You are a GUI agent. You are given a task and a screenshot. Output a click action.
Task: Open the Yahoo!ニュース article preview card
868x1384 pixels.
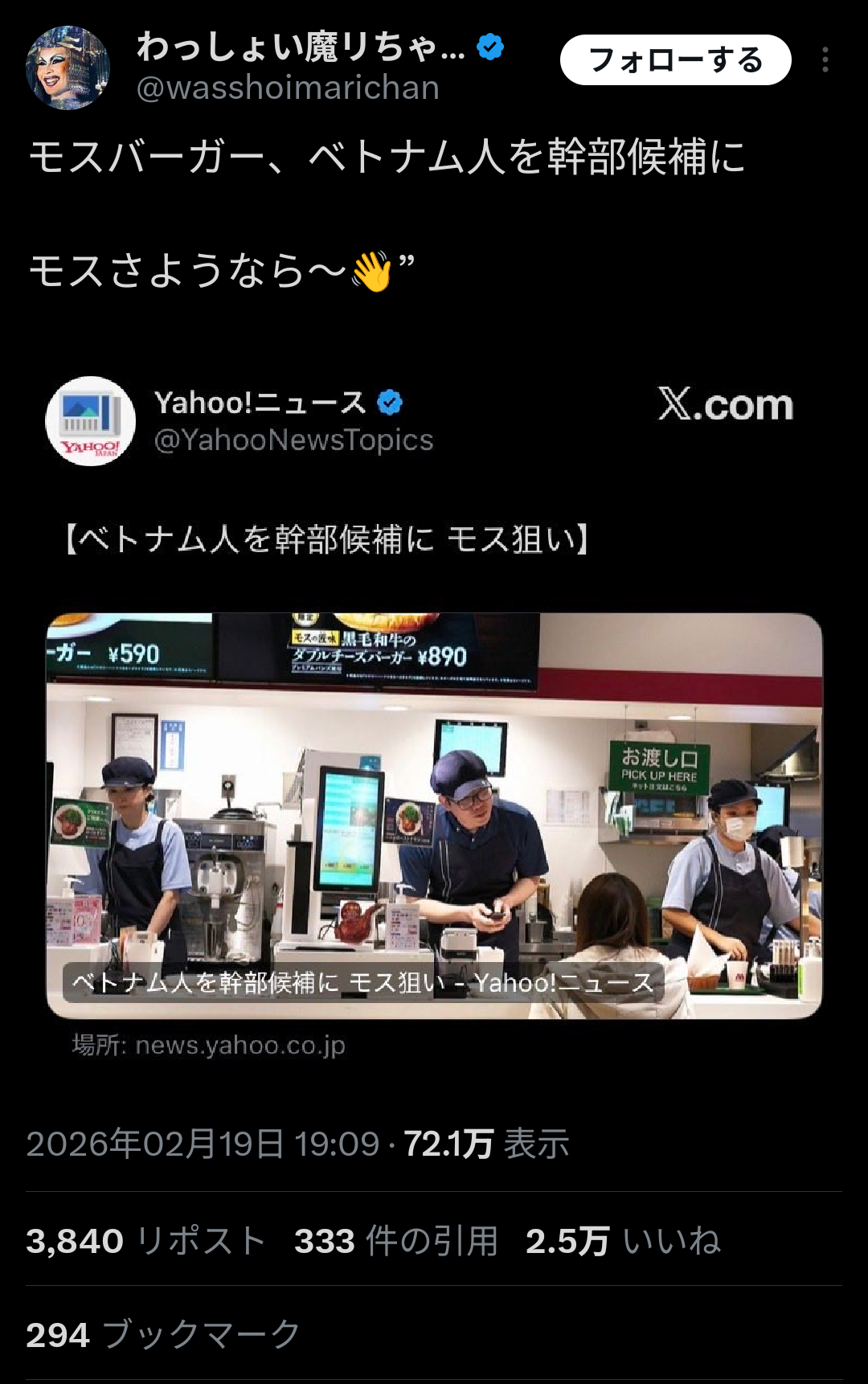pyautogui.click(x=434, y=816)
